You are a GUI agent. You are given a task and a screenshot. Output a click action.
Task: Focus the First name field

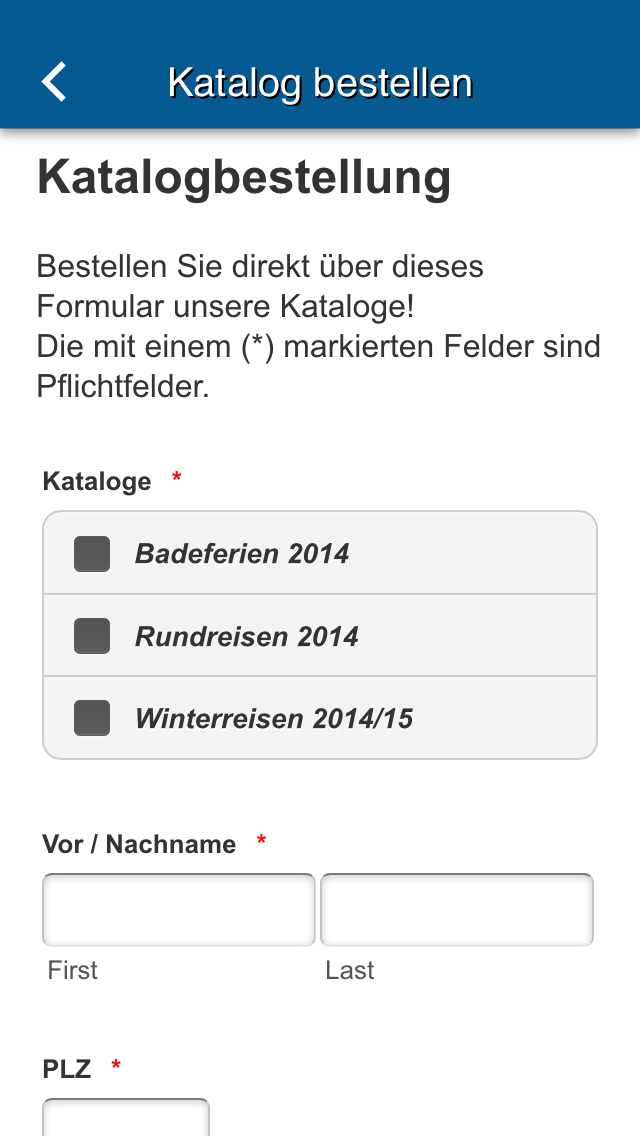pyautogui.click(x=179, y=909)
